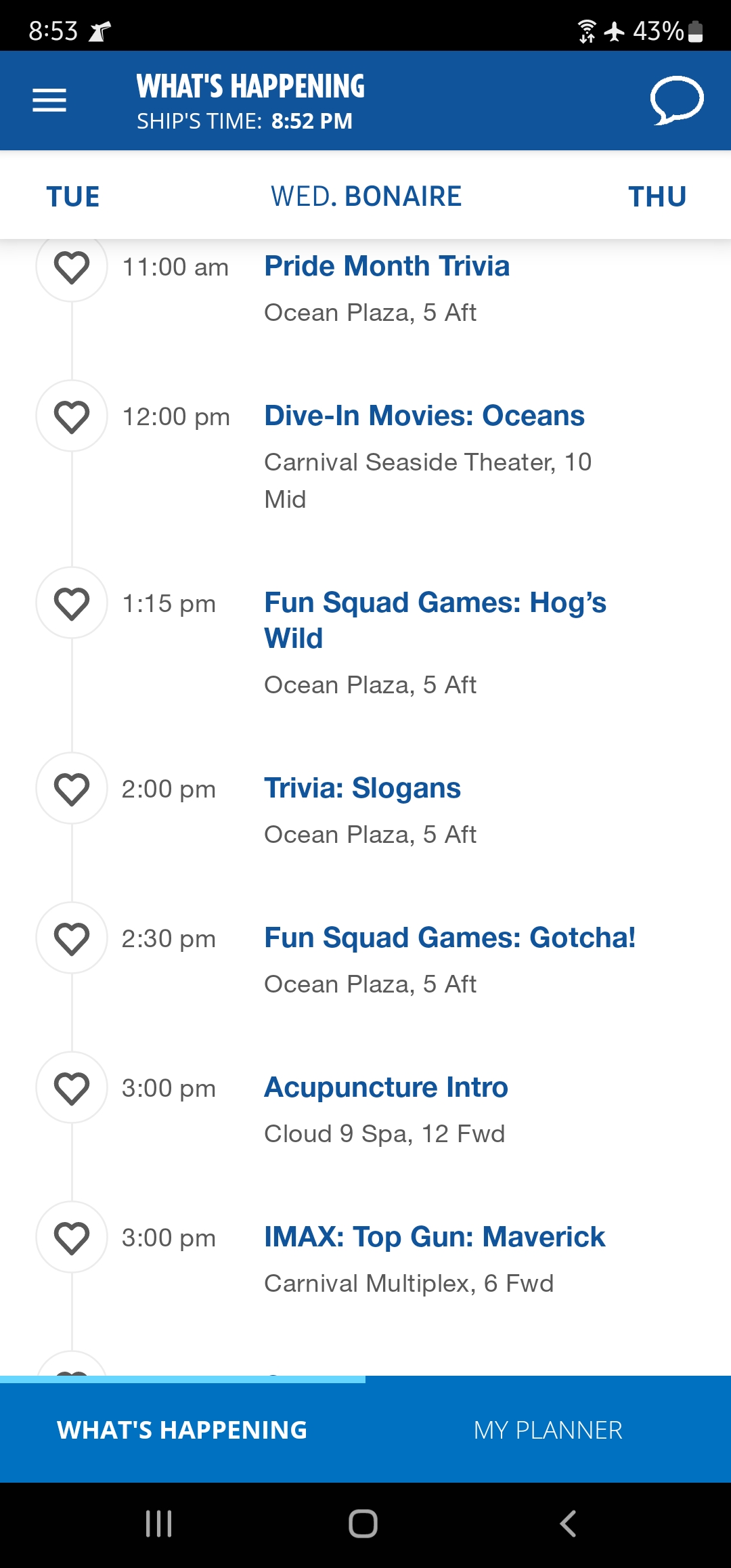This screenshot has width=731, height=1568.
Task: Select the What's Happening bottom tab
Action: click(x=183, y=1430)
